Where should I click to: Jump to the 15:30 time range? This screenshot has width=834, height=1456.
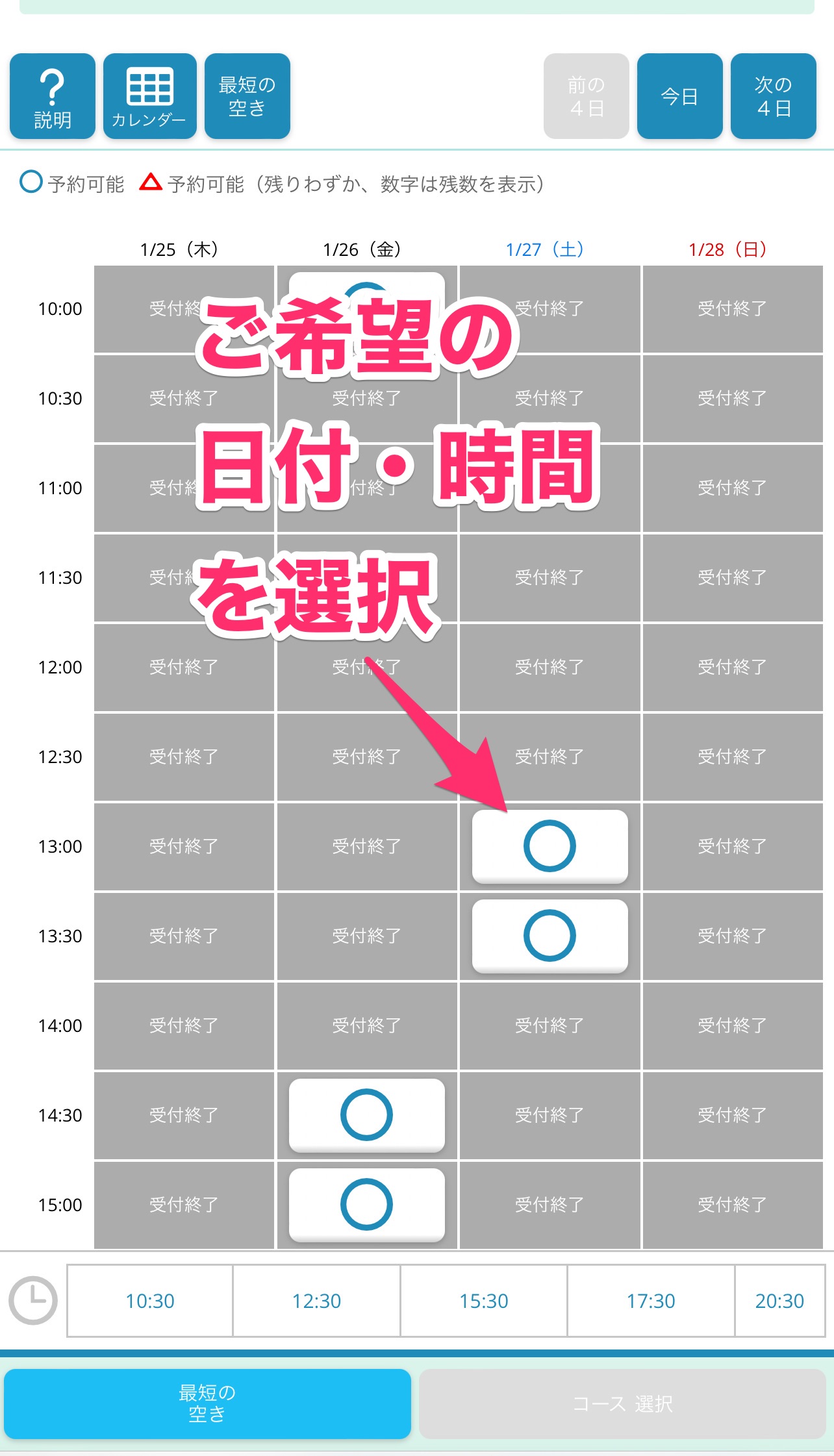coord(484,1301)
